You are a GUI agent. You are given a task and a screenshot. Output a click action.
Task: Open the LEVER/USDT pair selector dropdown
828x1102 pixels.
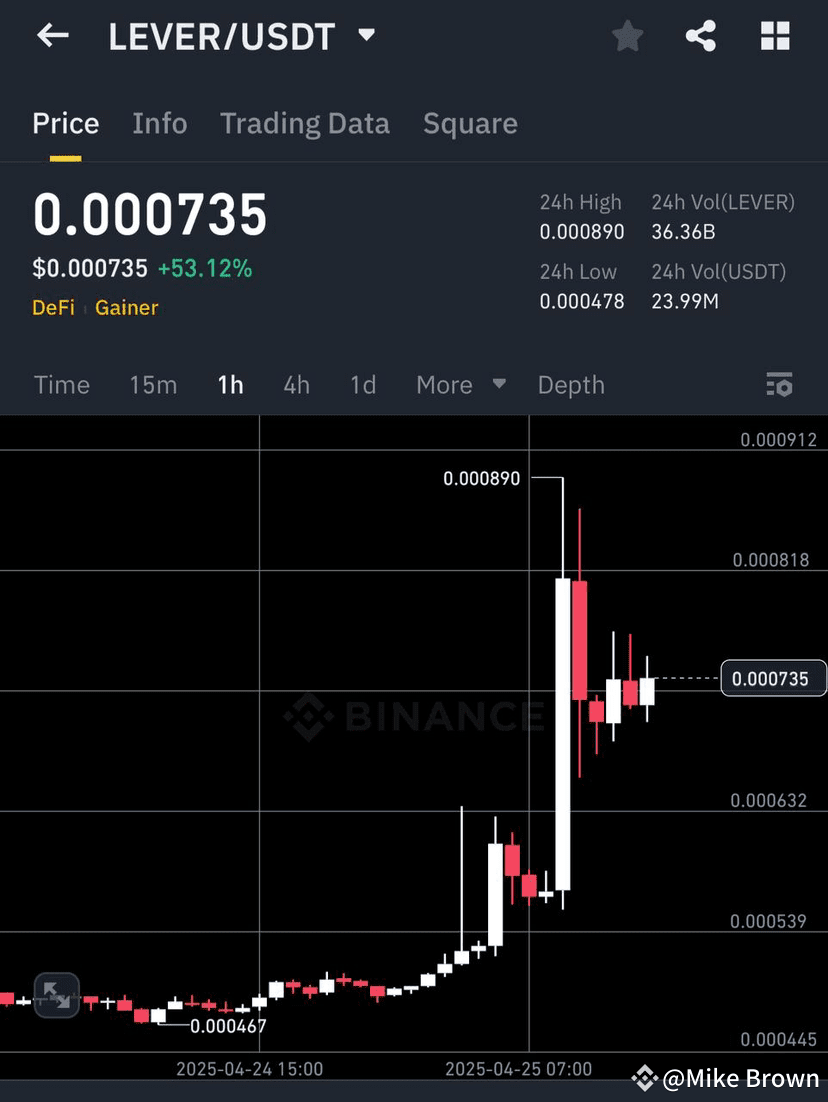point(366,34)
